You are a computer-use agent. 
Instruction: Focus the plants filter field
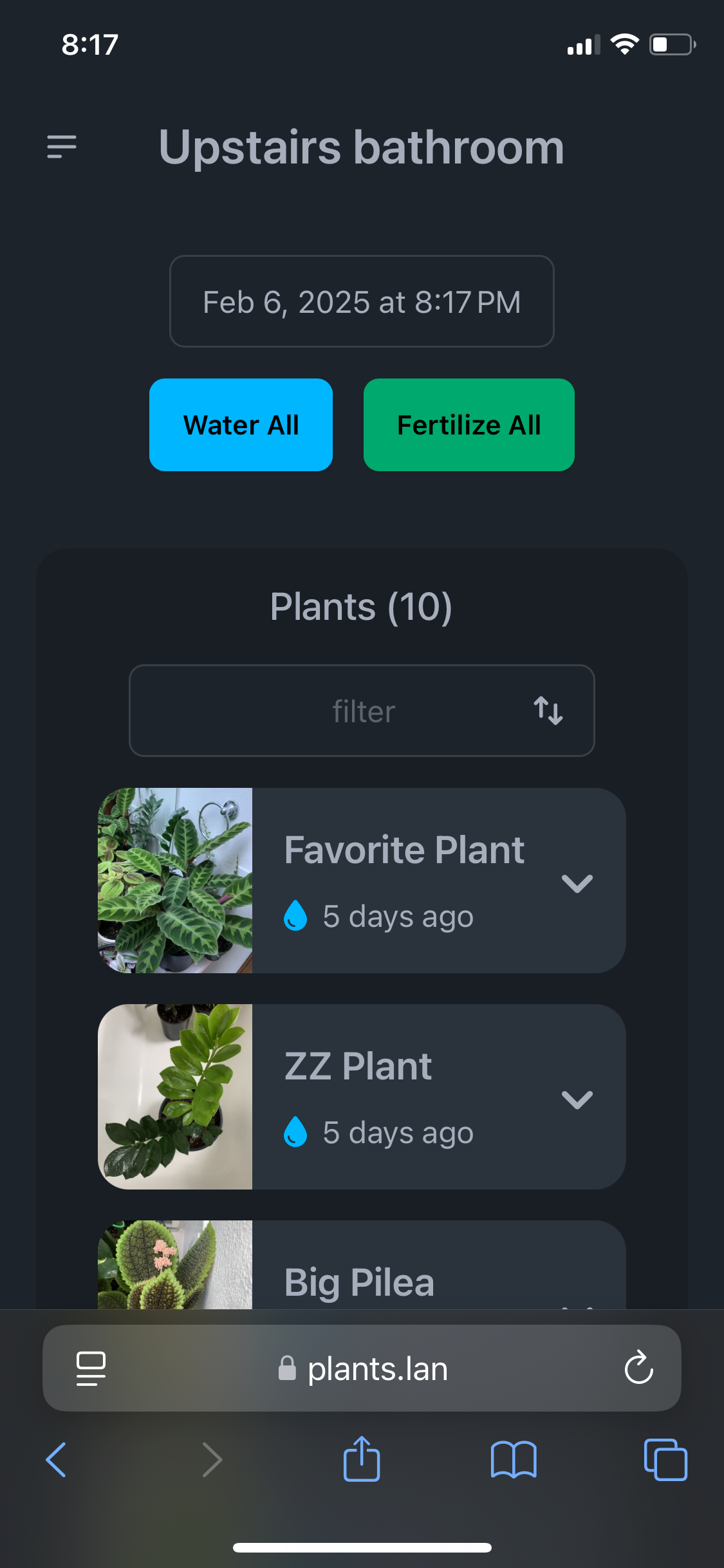[362, 711]
